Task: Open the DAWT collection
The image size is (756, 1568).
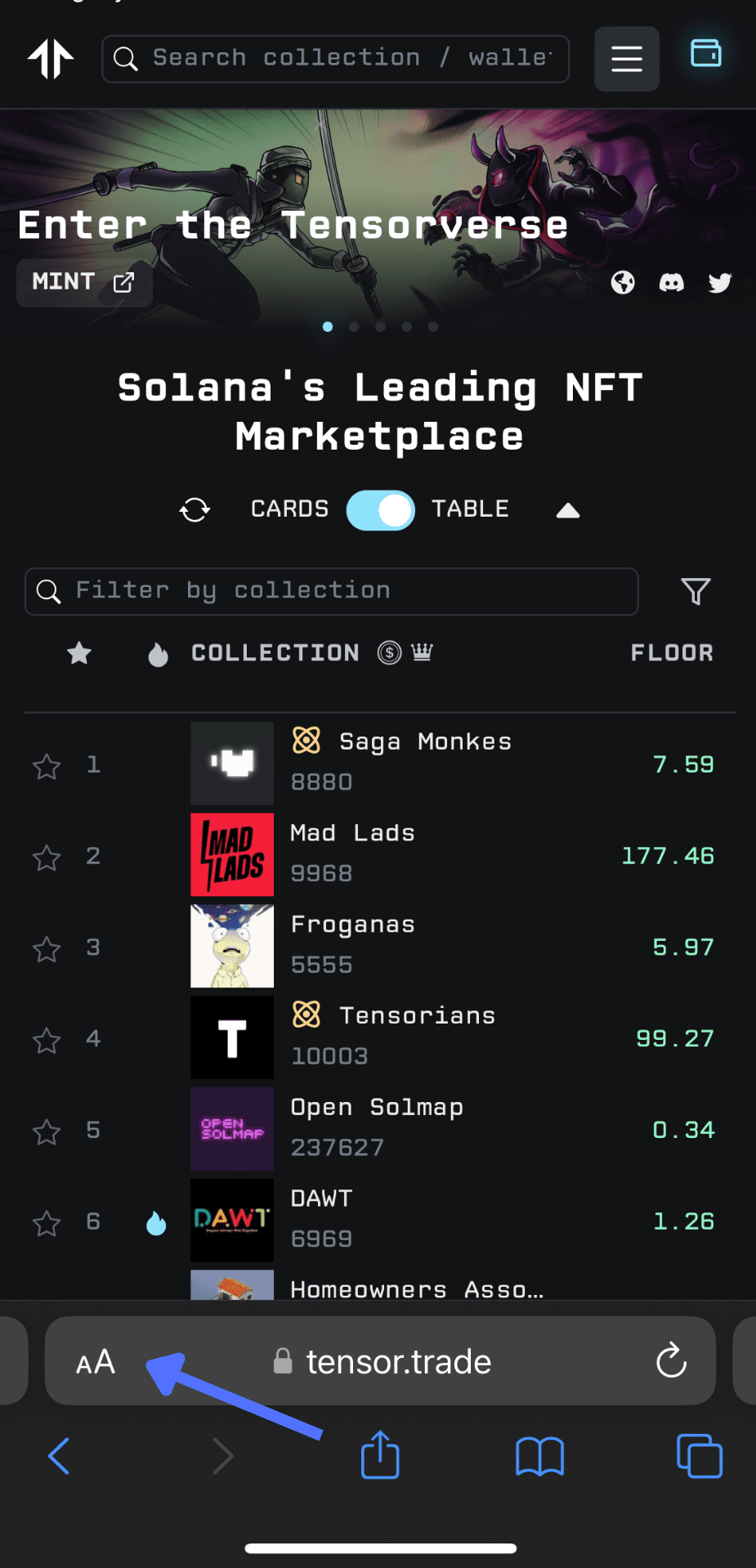Action: pos(321,1199)
